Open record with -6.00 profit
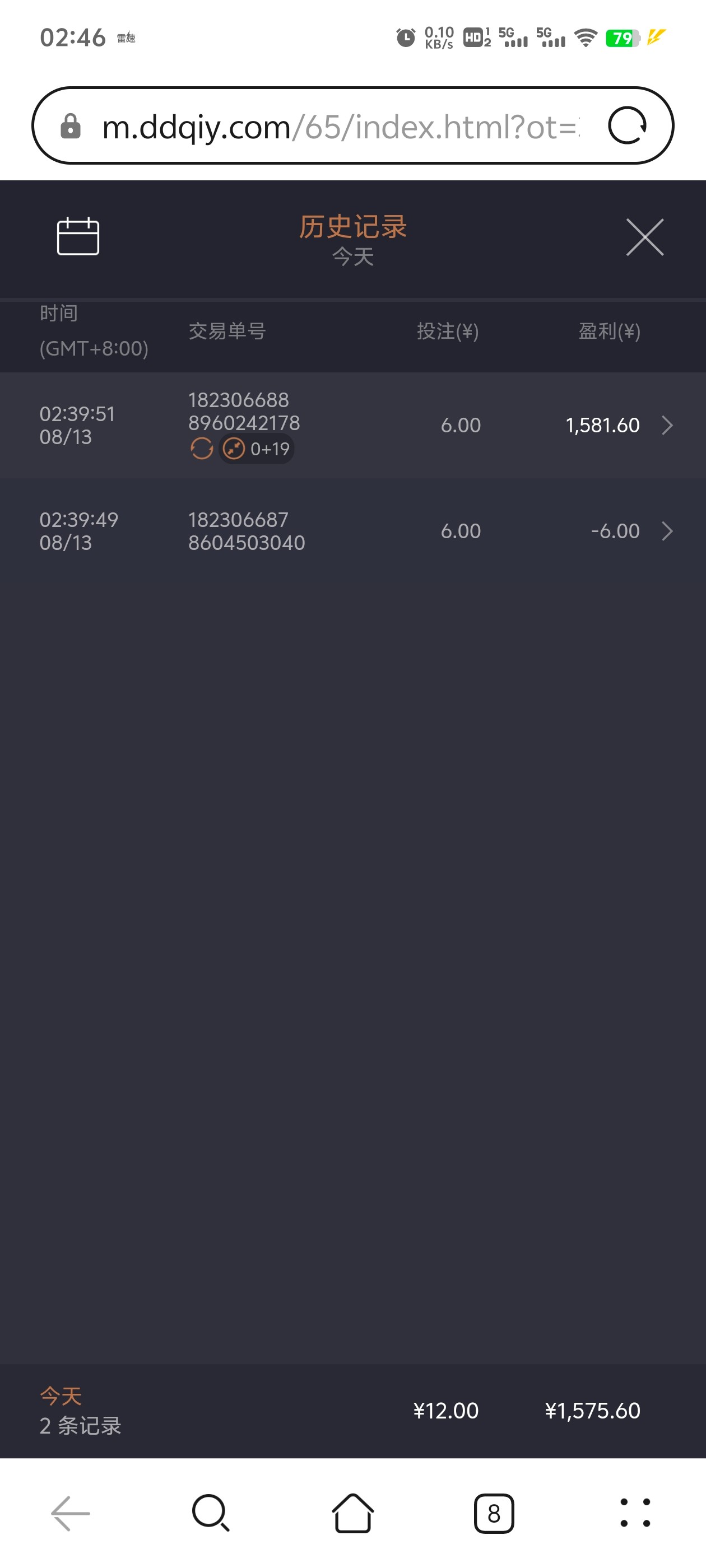Screen dimensions: 706x1568 666,531
